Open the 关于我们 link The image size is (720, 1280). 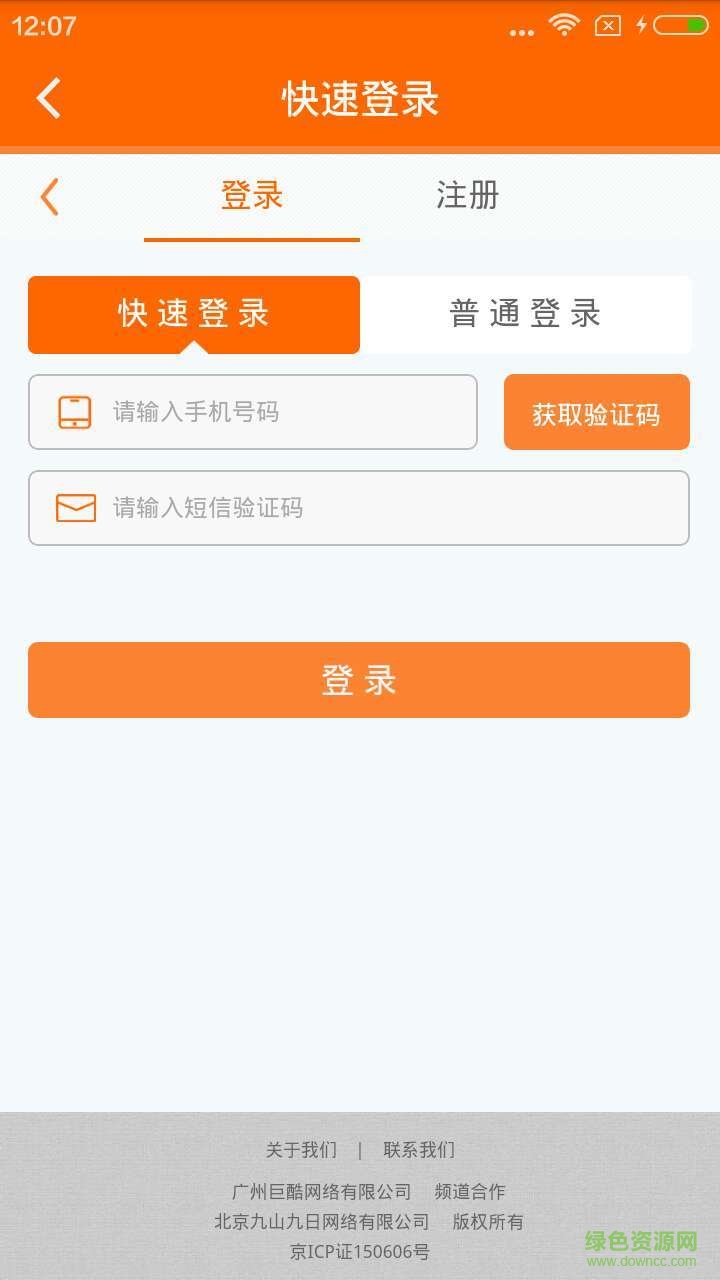tap(301, 1150)
